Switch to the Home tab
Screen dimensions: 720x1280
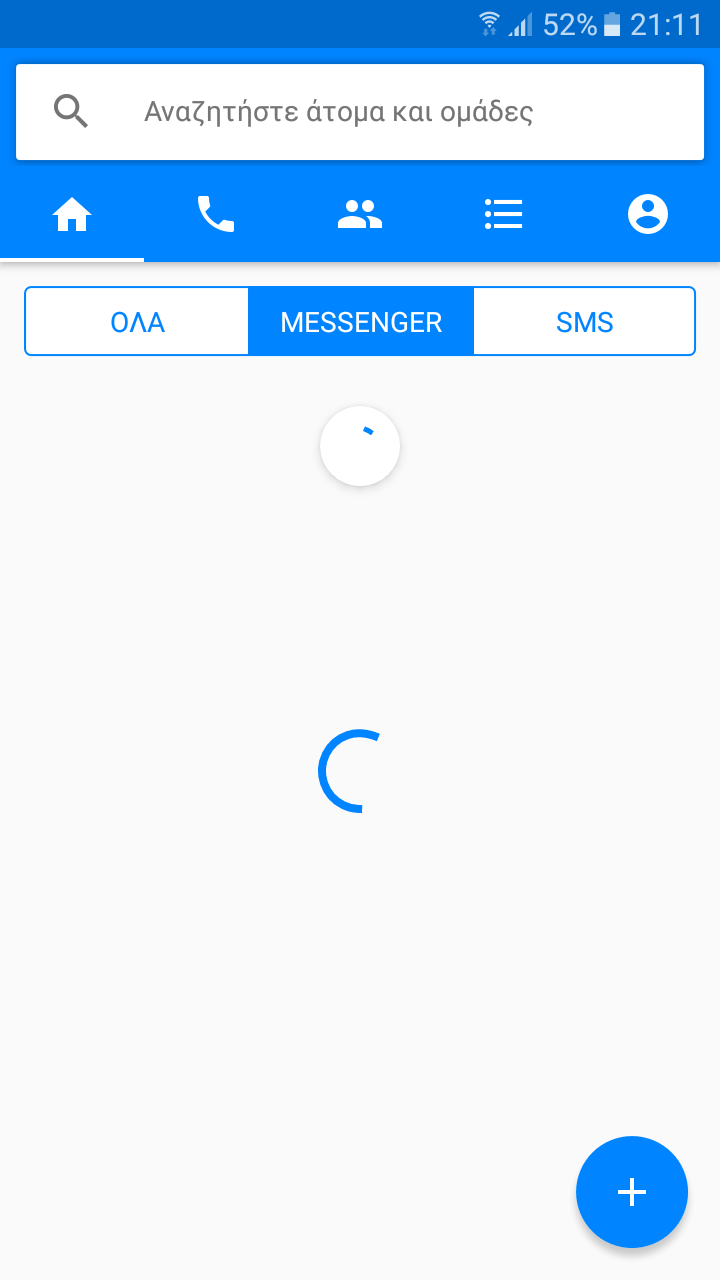point(72,214)
